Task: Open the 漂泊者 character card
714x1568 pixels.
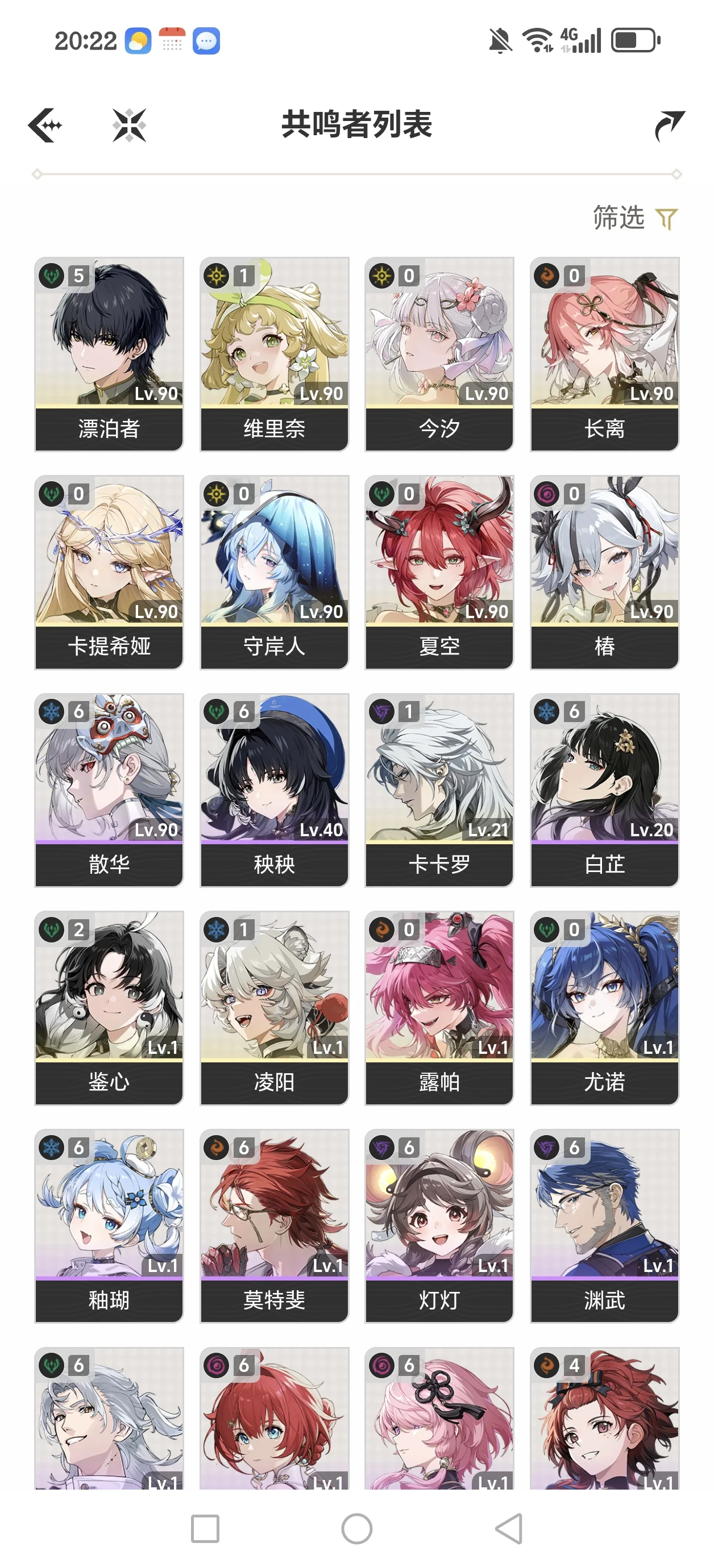Action: point(109,353)
